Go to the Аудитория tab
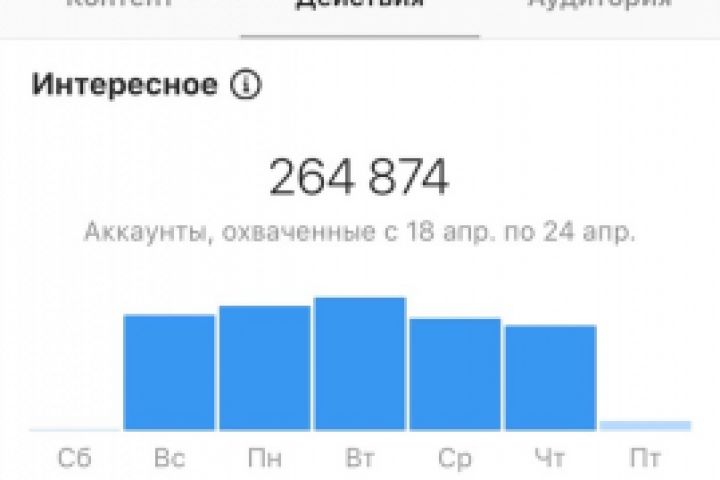Image resolution: width=720 pixels, height=480 pixels. click(x=600, y=5)
